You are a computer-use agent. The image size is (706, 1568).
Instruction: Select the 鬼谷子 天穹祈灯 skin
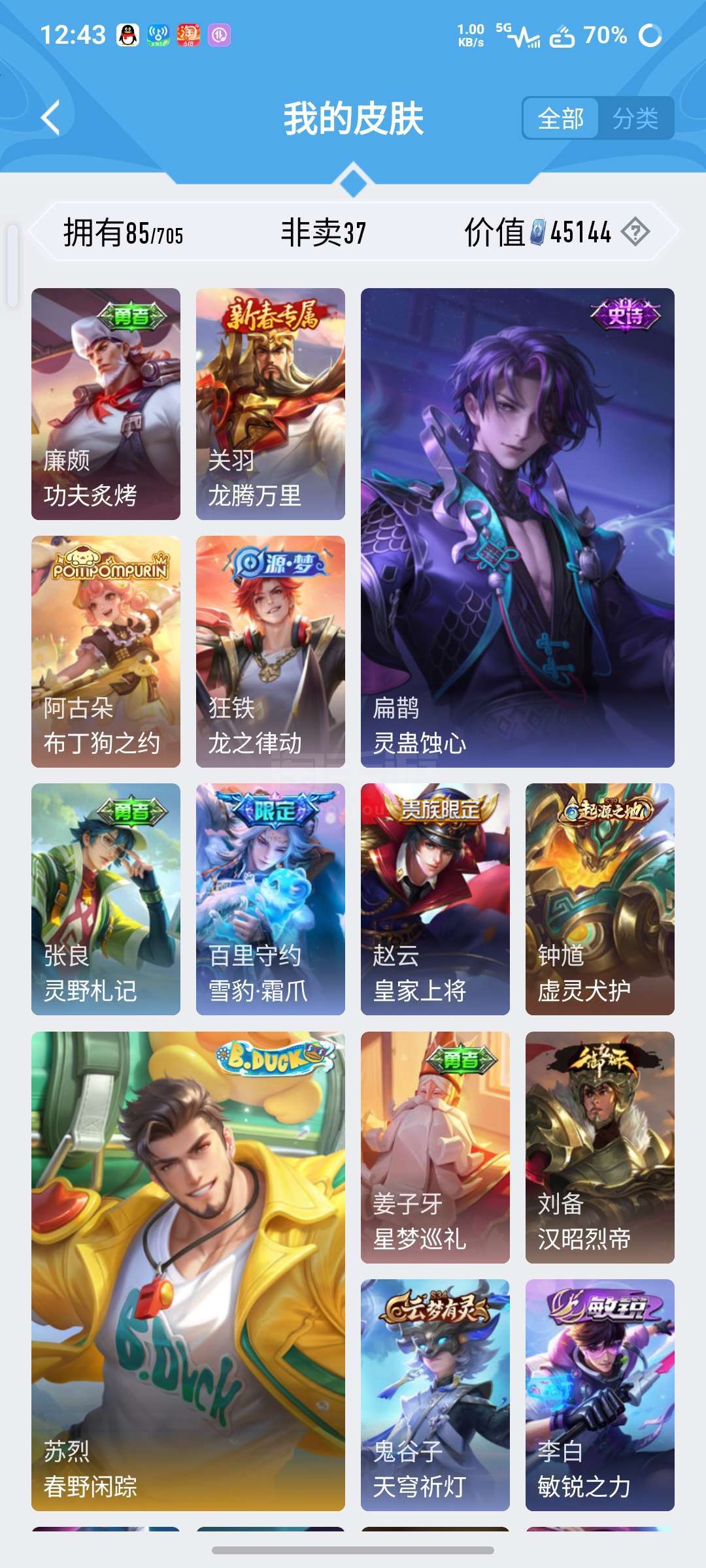pos(435,1395)
